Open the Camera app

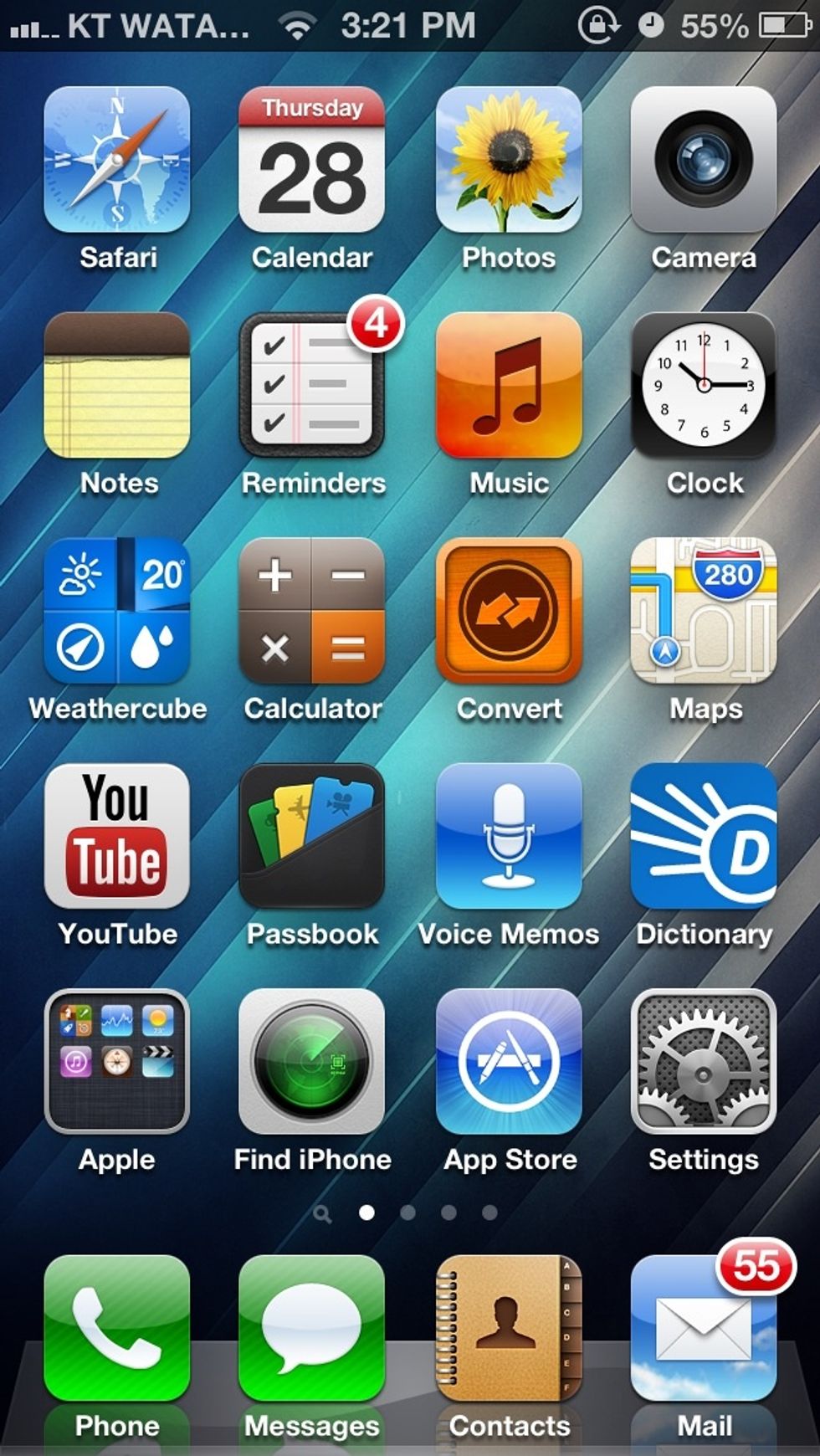704,160
